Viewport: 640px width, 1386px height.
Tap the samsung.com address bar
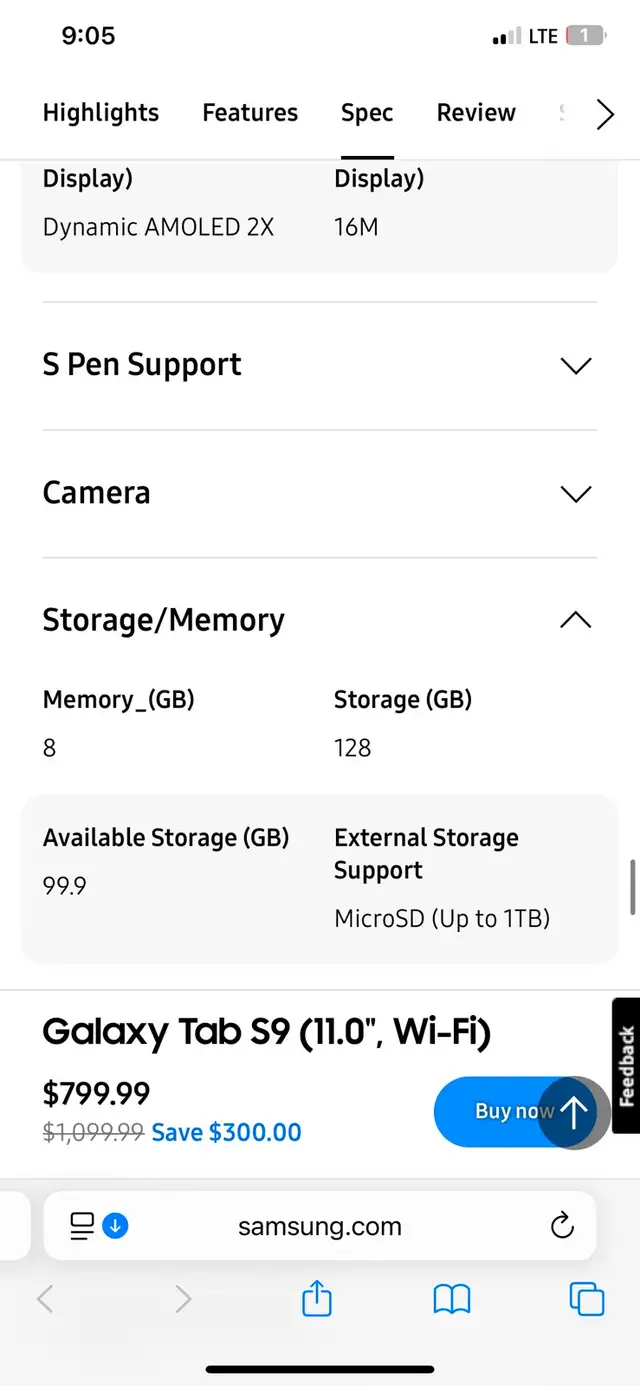coord(320,1226)
